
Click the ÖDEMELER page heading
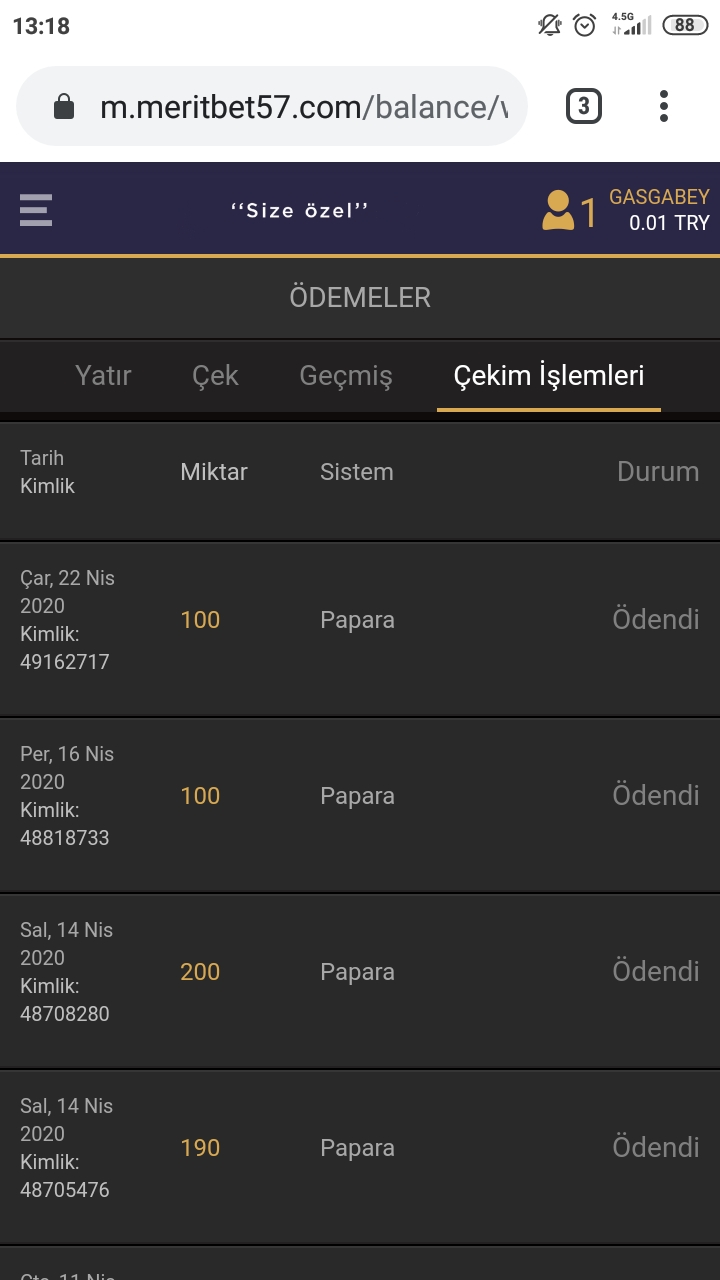coord(360,297)
